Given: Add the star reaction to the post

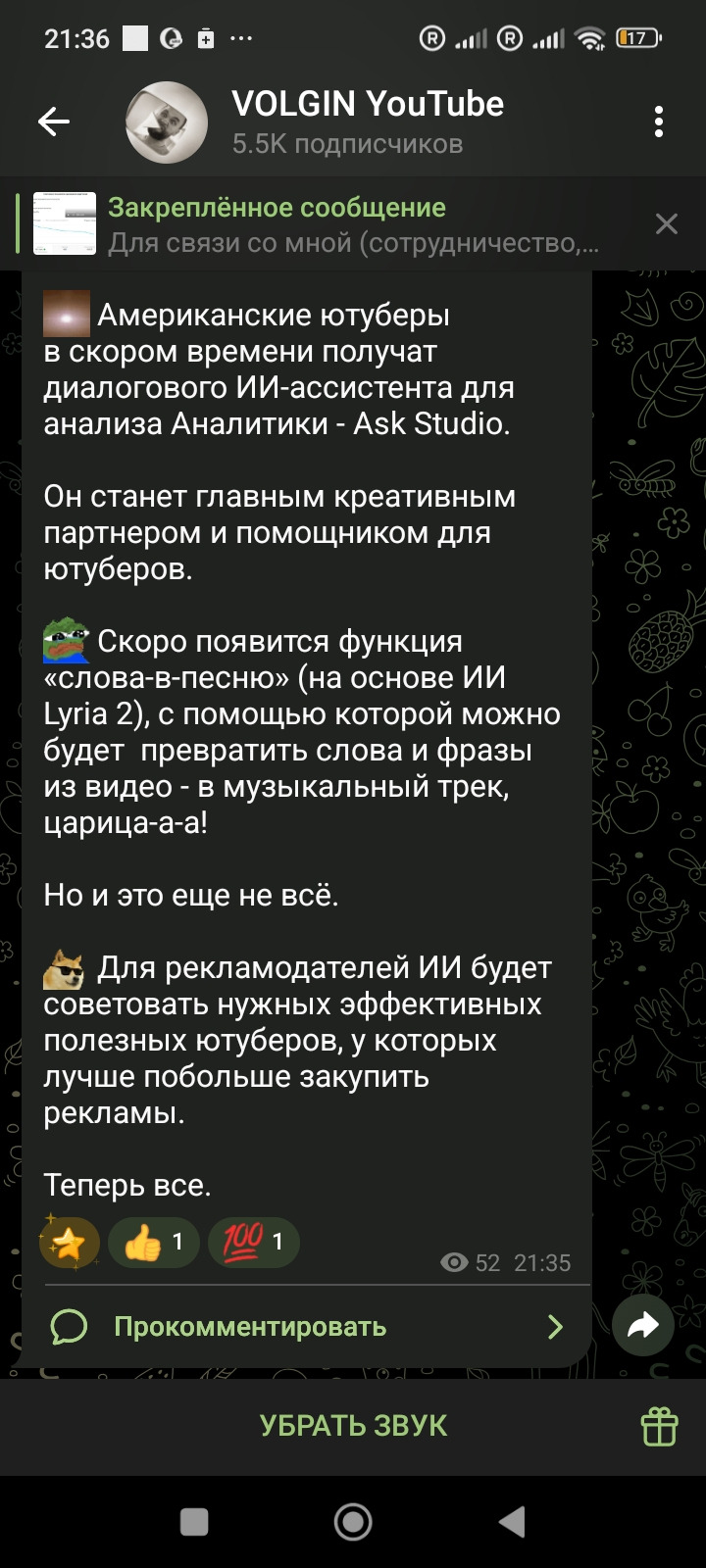Looking at the screenshot, I should [69, 1244].
